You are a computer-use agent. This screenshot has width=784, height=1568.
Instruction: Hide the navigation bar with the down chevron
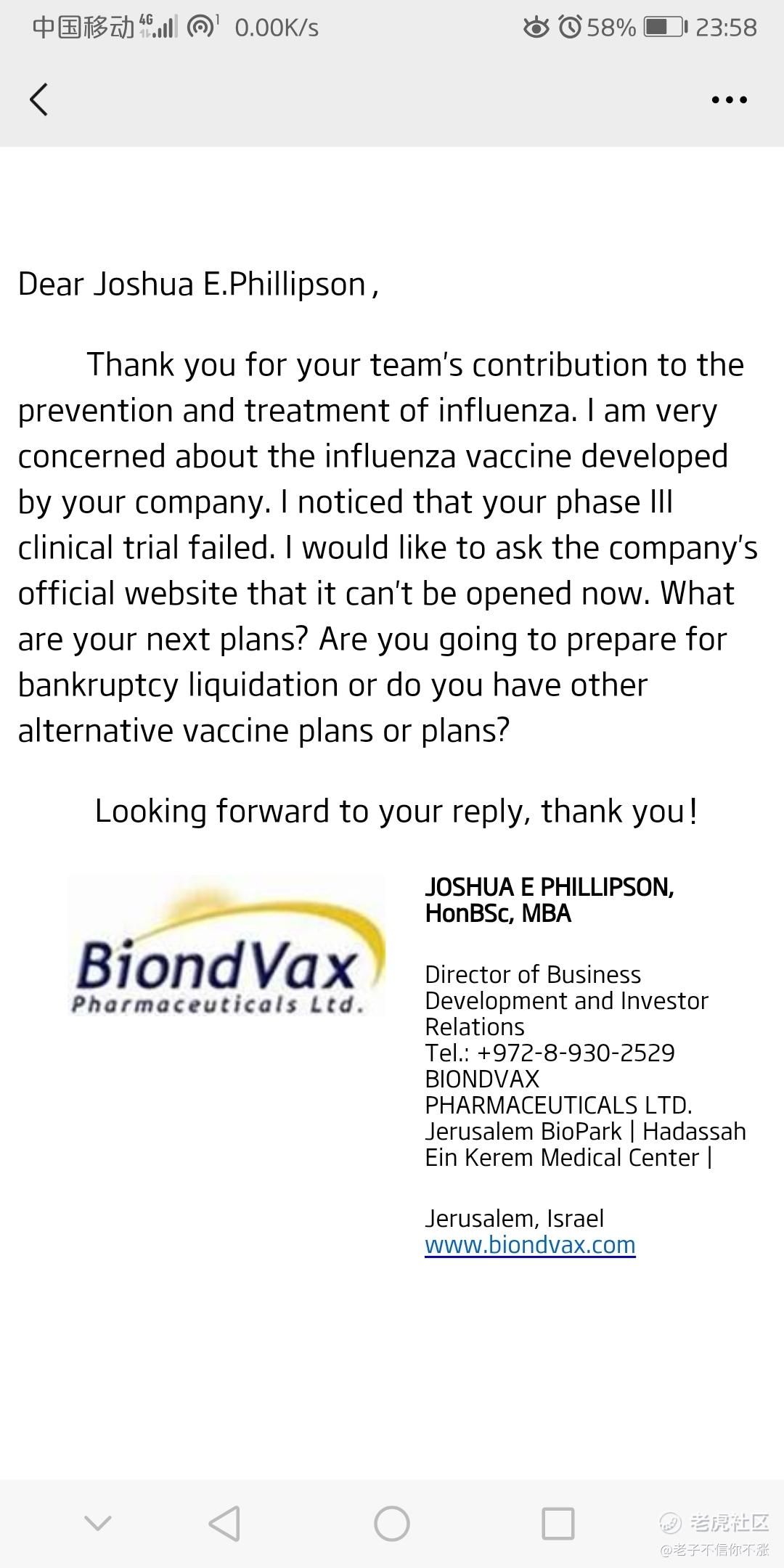click(x=98, y=1522)
